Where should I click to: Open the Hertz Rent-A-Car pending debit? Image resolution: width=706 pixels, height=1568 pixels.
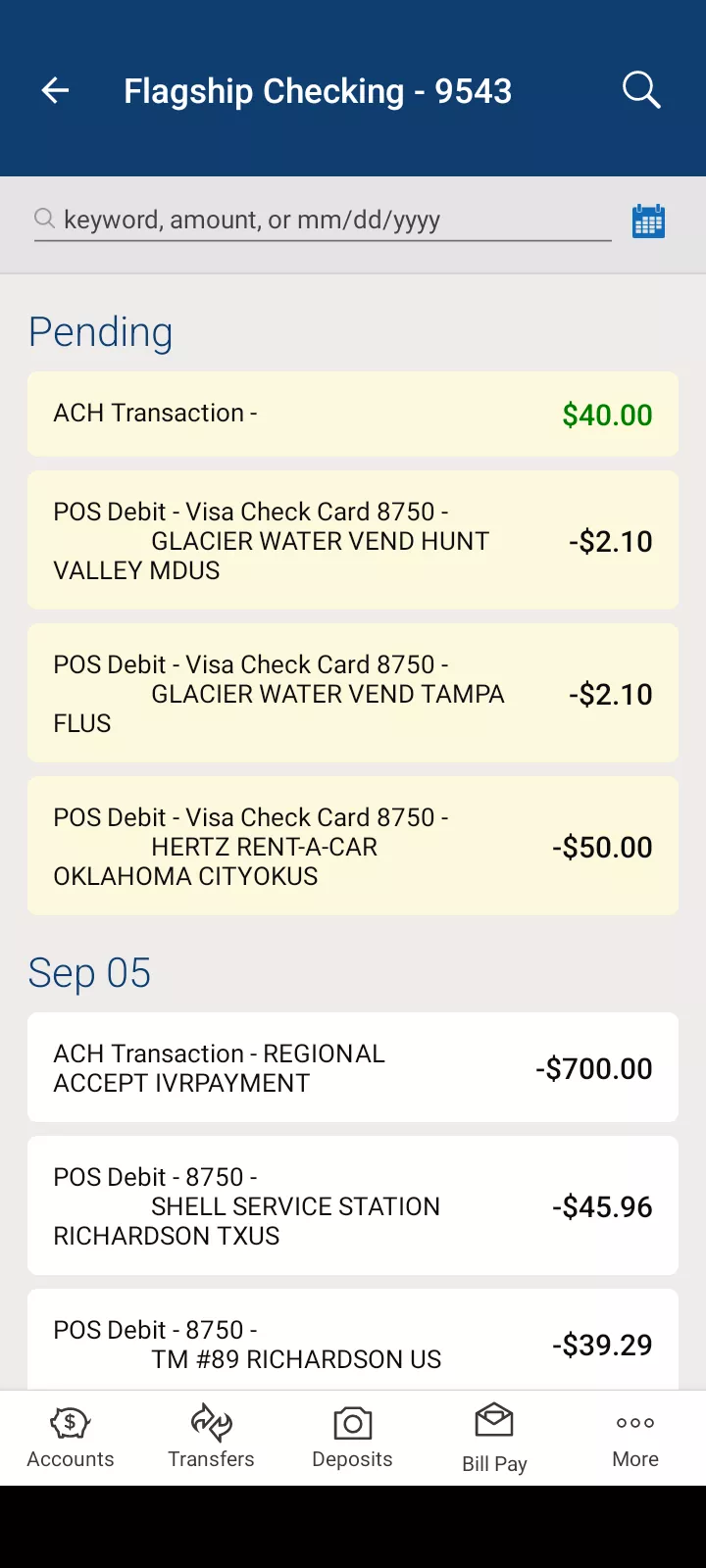click(x=353, y=846)
